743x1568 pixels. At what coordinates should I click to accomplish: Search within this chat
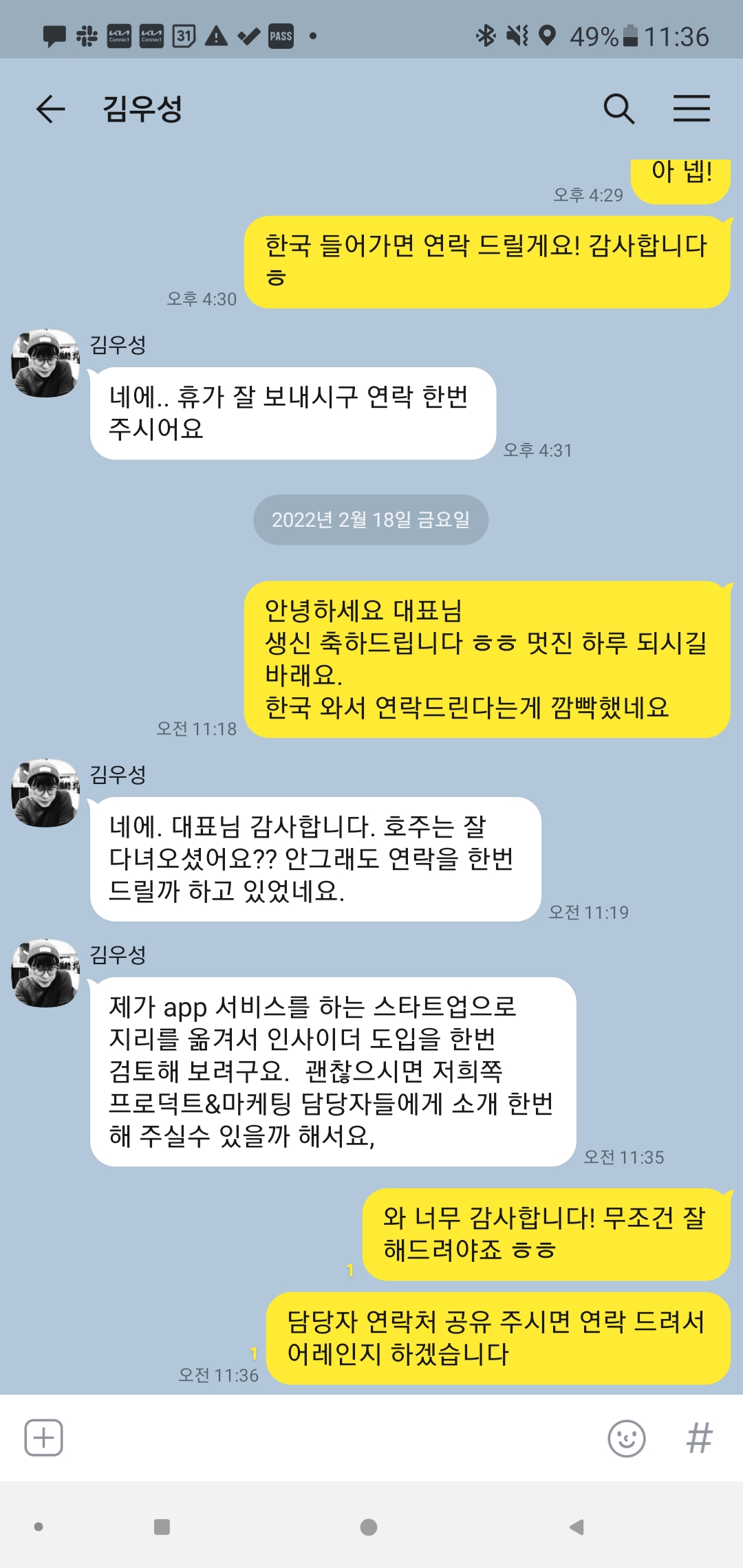point(618,109)
